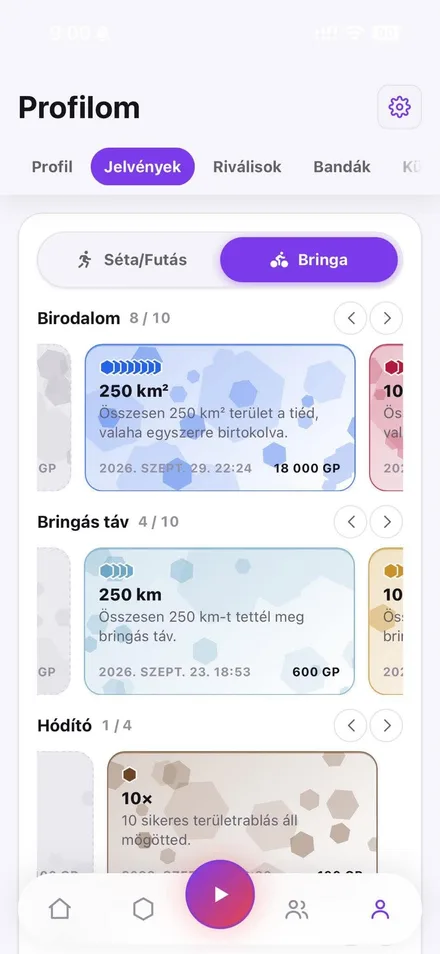Screen dimensions: 440x954
Task: Open the 250 km² Birodalom badge card
Action: [220, 417]
